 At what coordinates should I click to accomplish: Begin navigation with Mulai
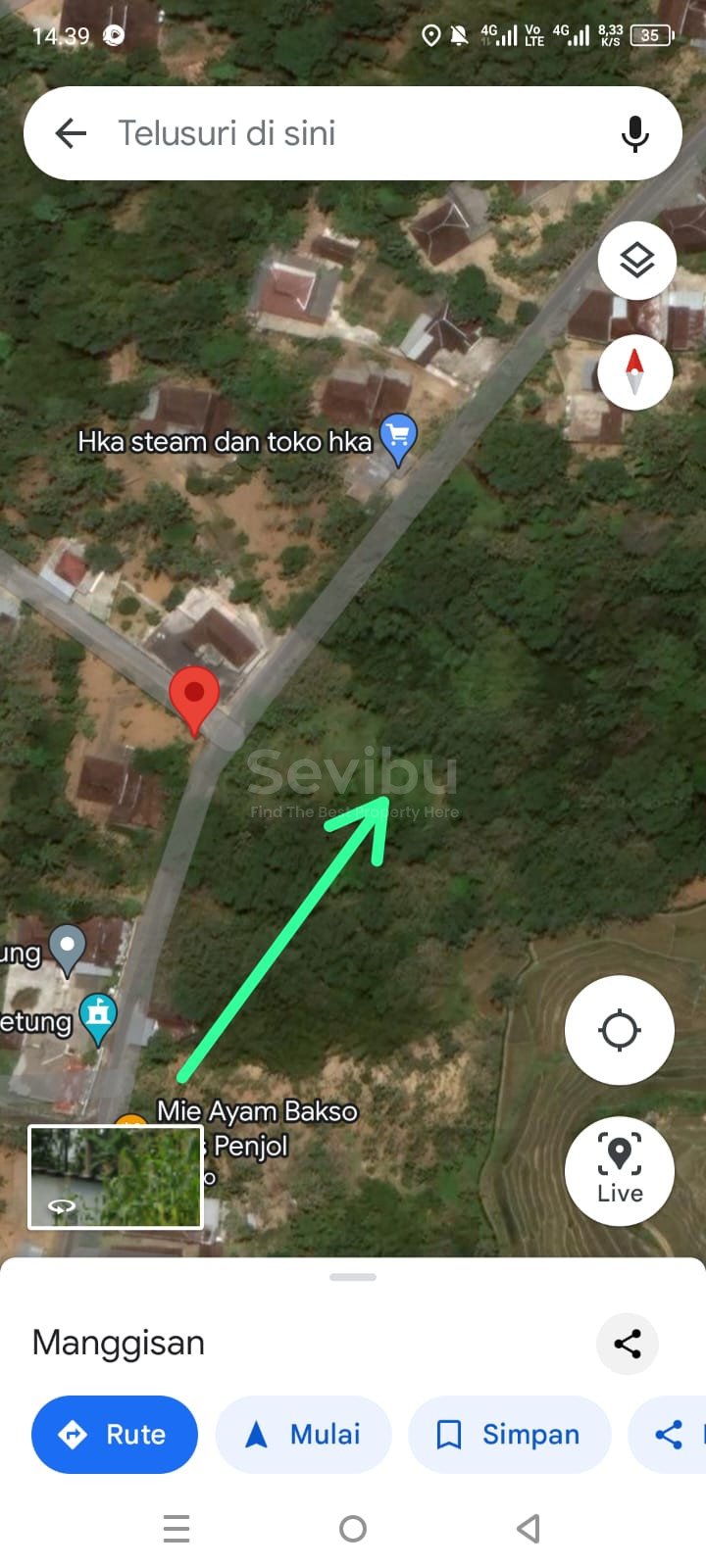(303, 1435)
